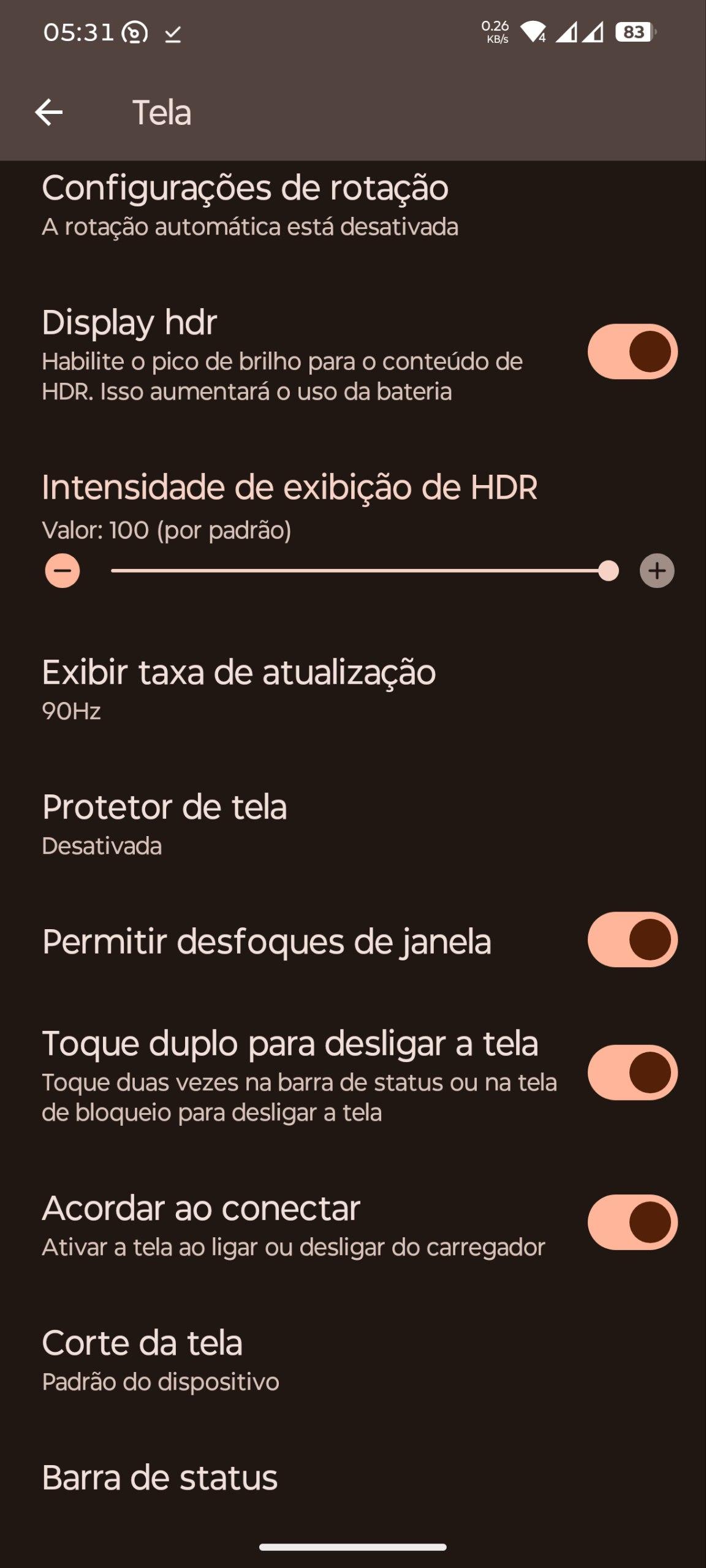706x1568 pixels.
Task: Switch off Acordar ao conectar
Action: click(x=632, y=1222)
